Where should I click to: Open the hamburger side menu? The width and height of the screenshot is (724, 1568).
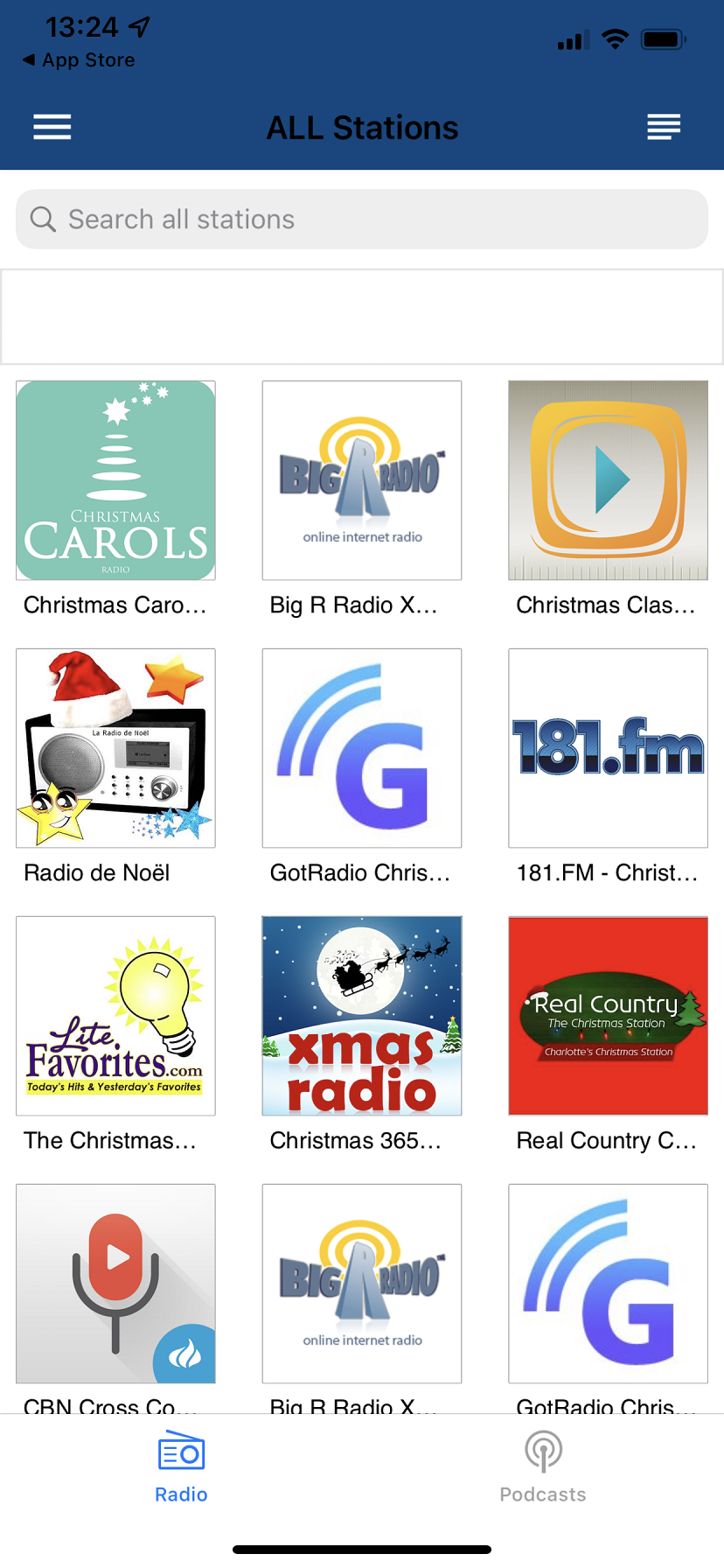(52, 128)
